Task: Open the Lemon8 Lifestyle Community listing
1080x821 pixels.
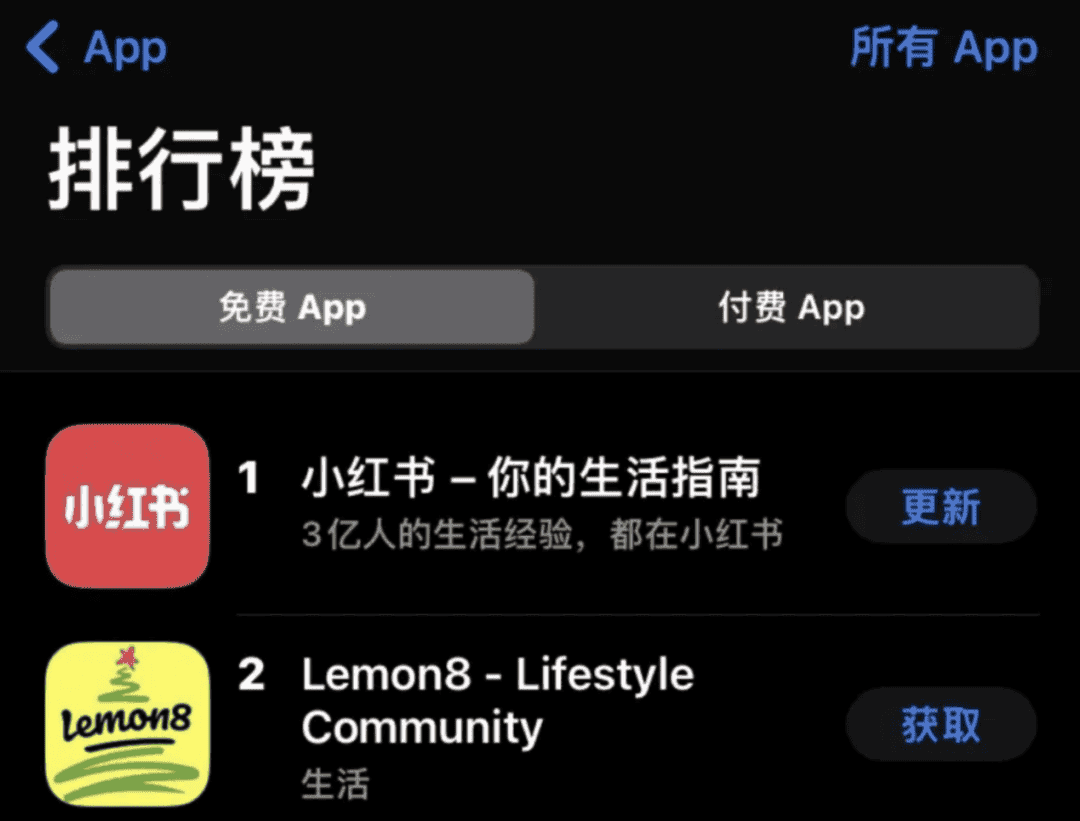Action: pos(497,700)
